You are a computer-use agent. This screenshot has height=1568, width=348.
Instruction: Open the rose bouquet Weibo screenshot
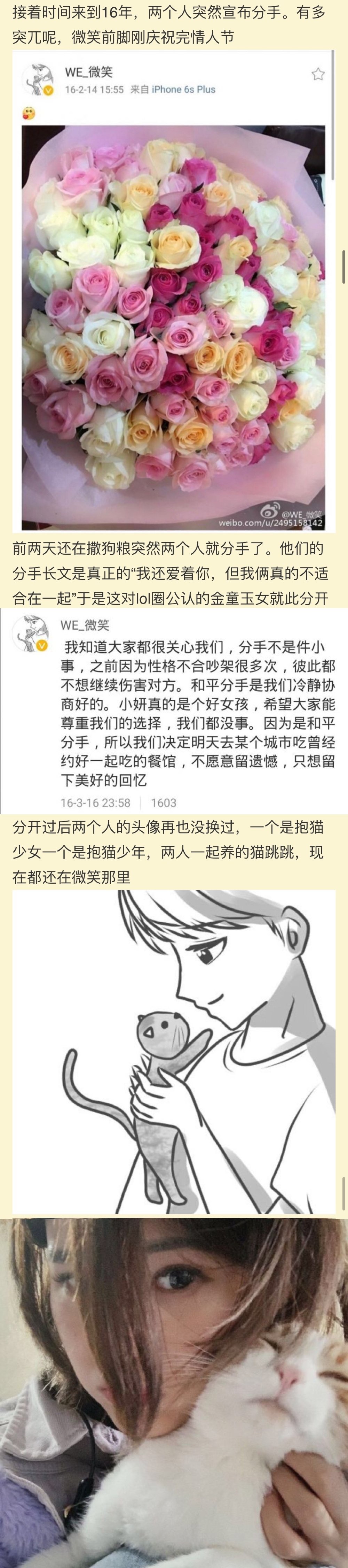pyautogui.click(x=173, y=298)
